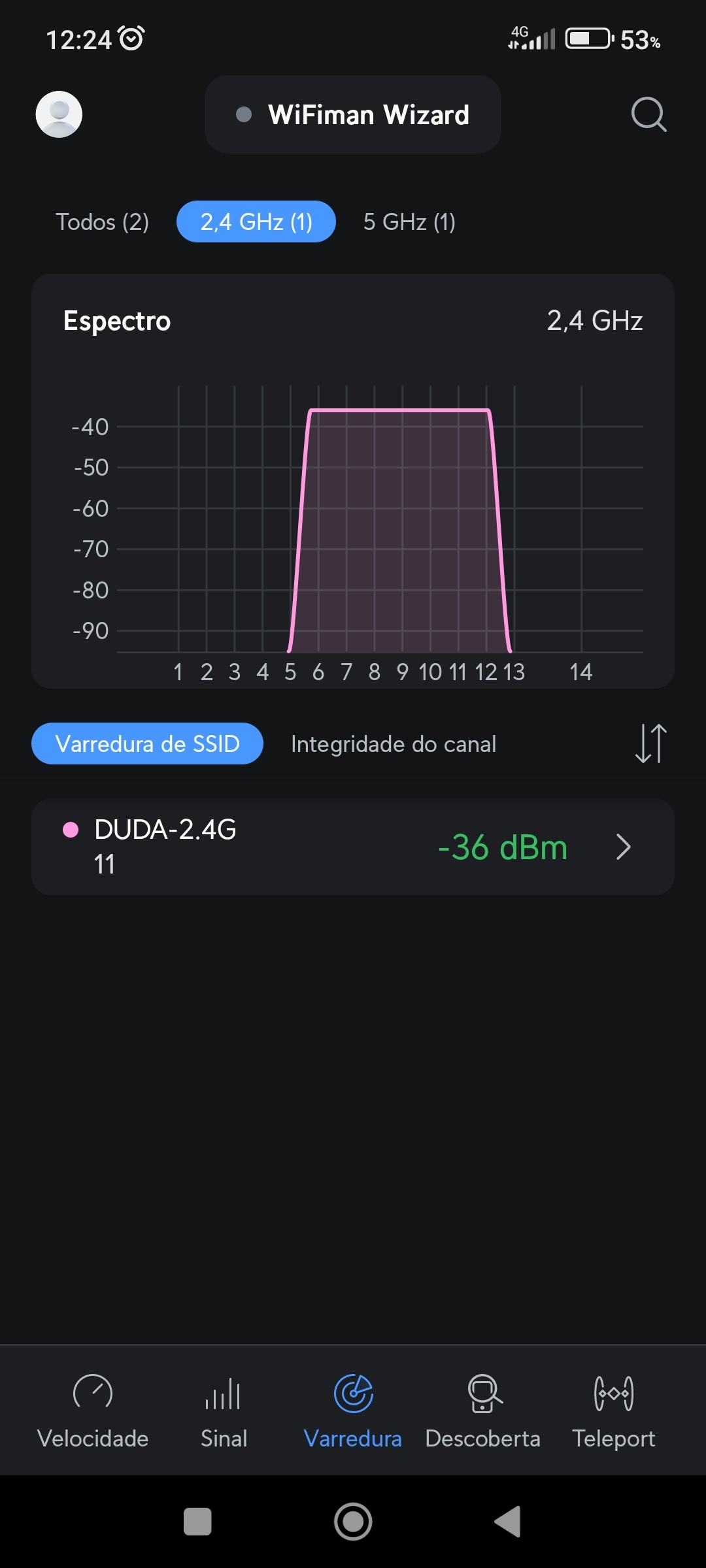Switch to the 5 GHz (1) filter
The height and width of the screenshot is (1568, 706).
(x=409, y=222)
